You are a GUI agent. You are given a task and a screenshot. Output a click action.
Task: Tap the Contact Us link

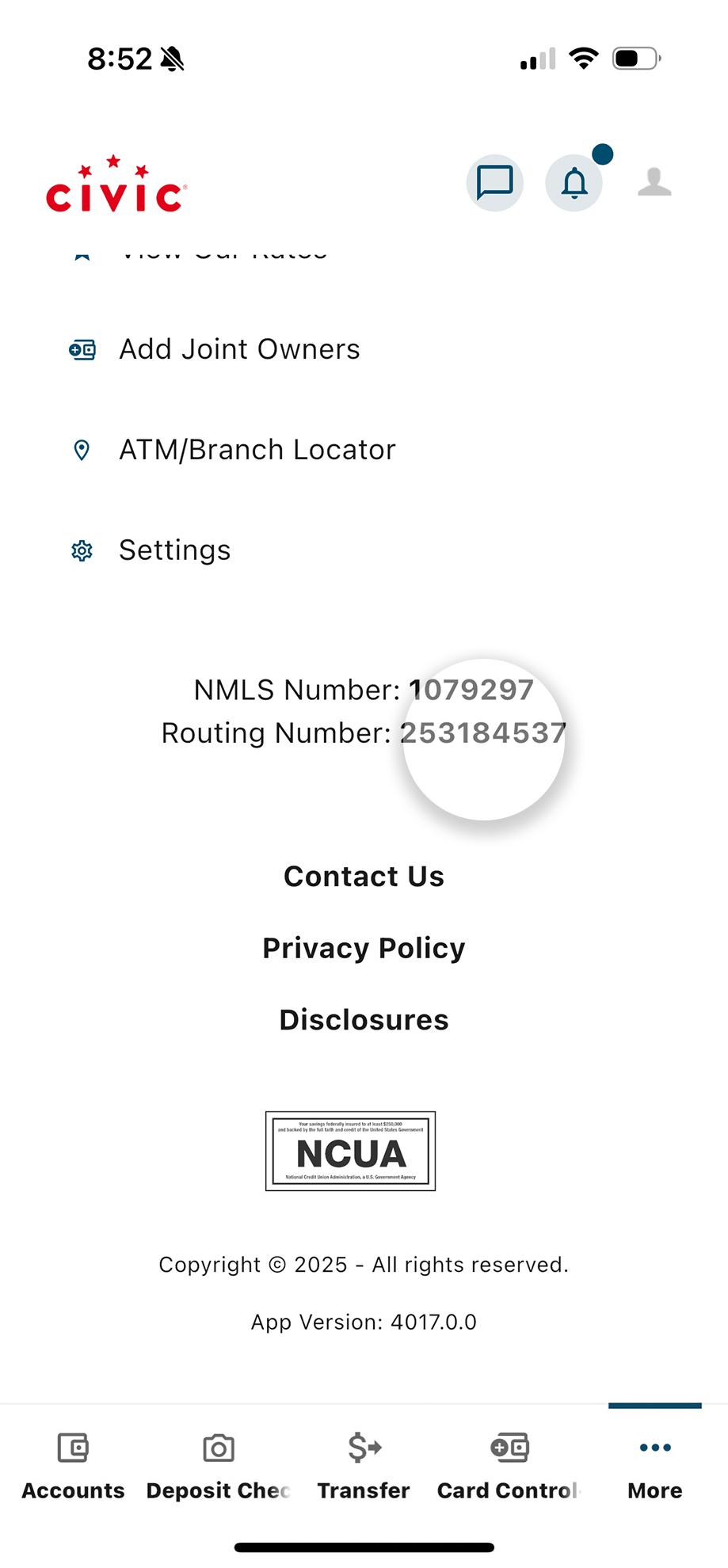(x=364, y=877)
